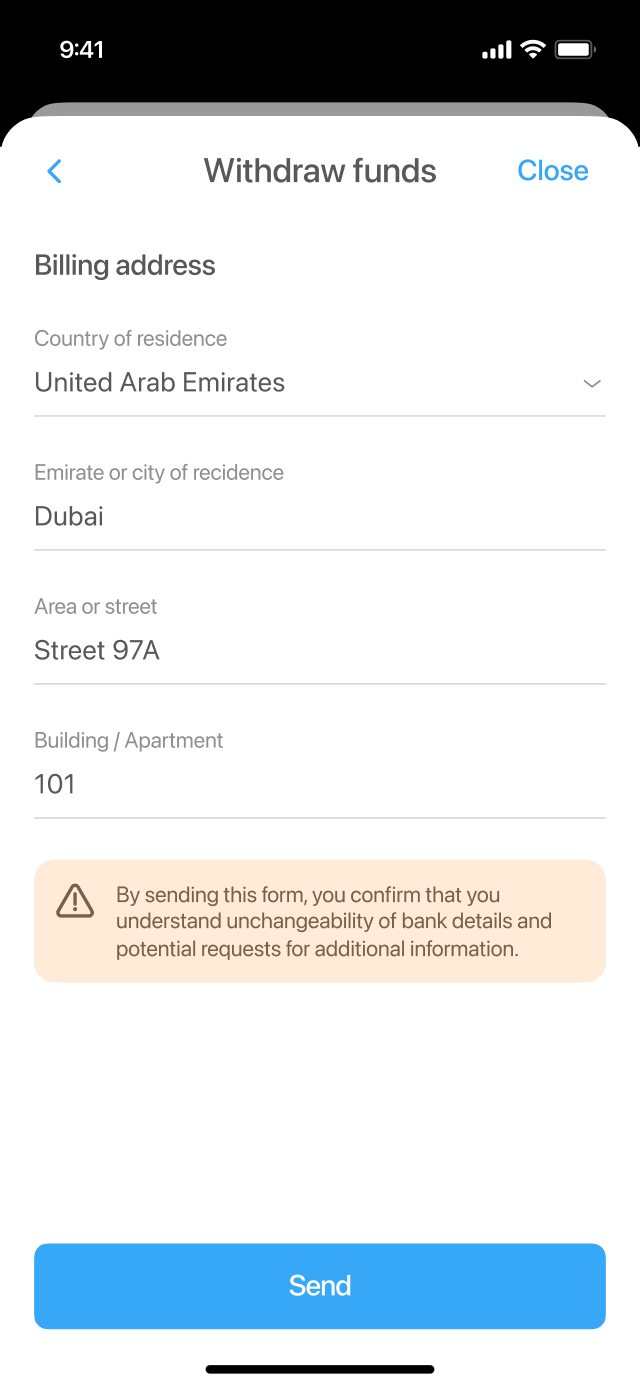Expand the Country of residence dropdown

(x=320, y=366)
